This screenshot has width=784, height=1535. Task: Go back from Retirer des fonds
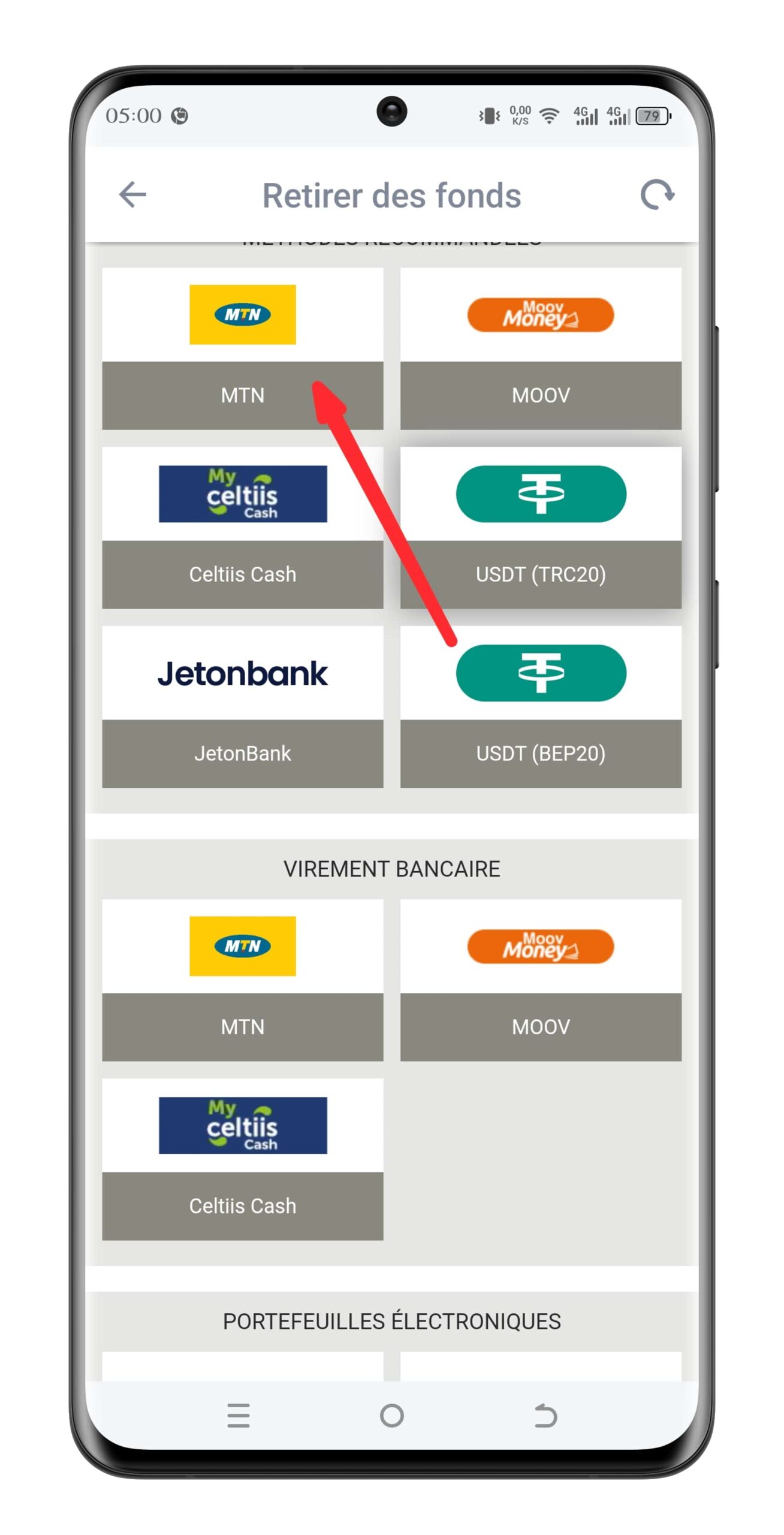132,194
